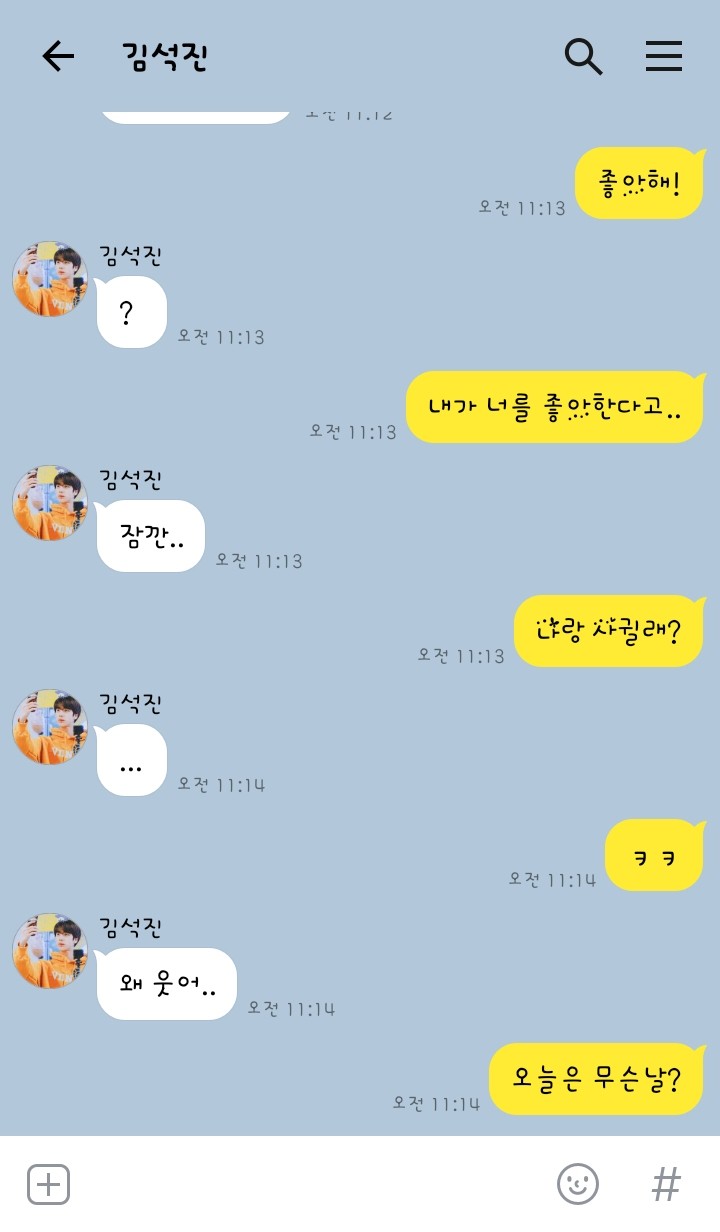Image resolution: width=720 pixels, height=1232 pixels.
Task: Tap the hashtag search button
Action: click(x=666, y=1185)
